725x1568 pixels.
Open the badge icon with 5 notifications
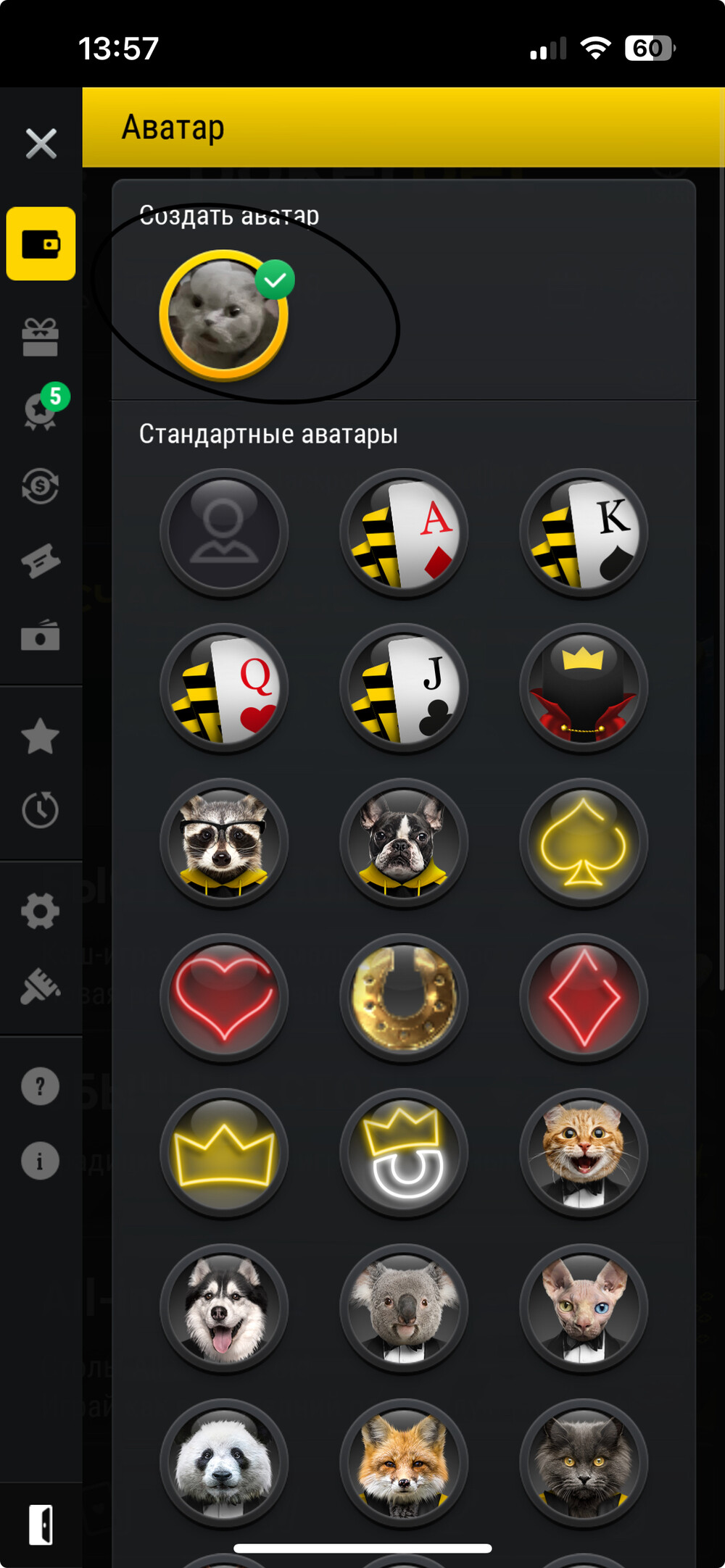point(42,409)
